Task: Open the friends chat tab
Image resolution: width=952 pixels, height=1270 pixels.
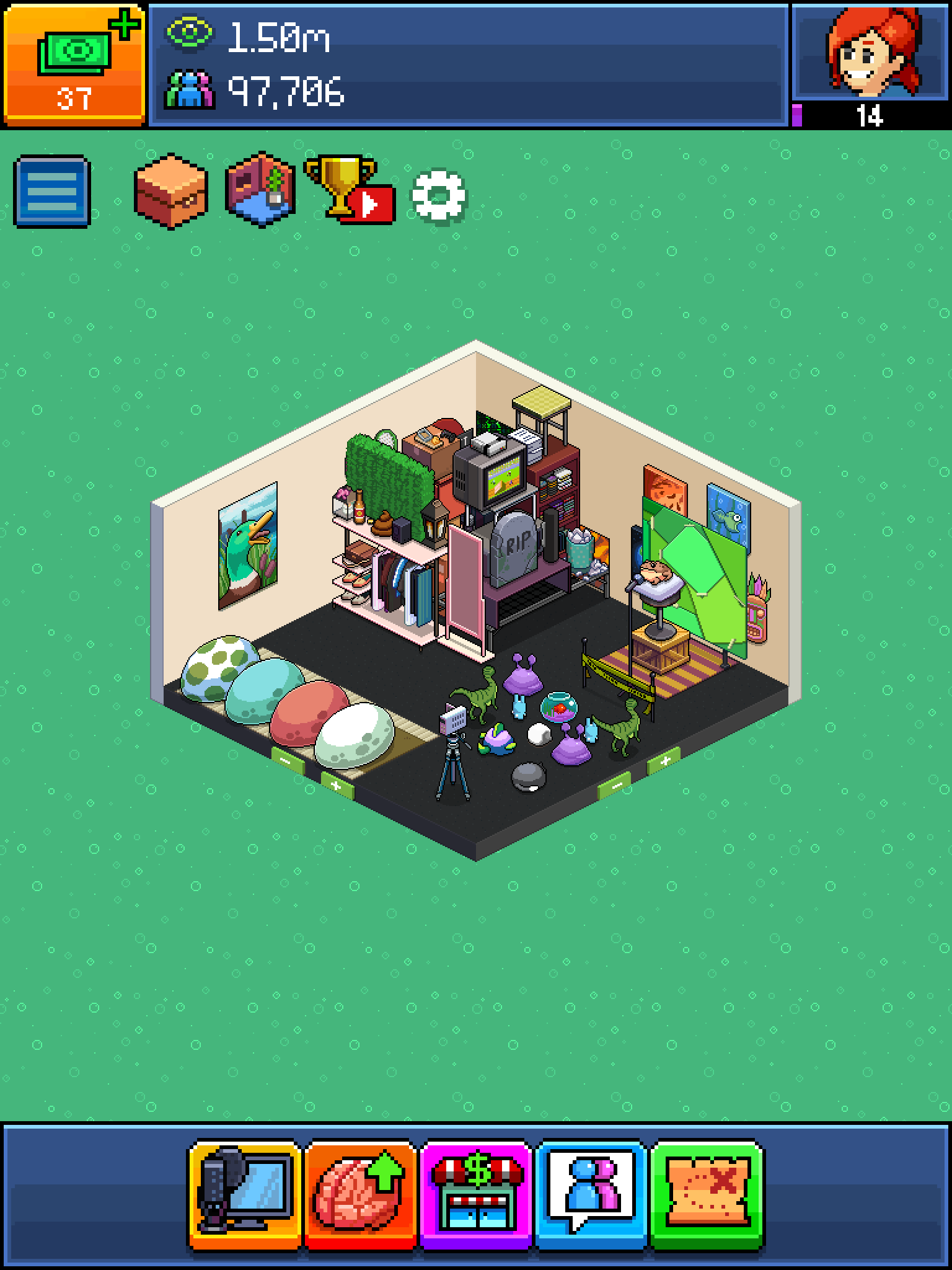Action: [x=591, y=1195]
